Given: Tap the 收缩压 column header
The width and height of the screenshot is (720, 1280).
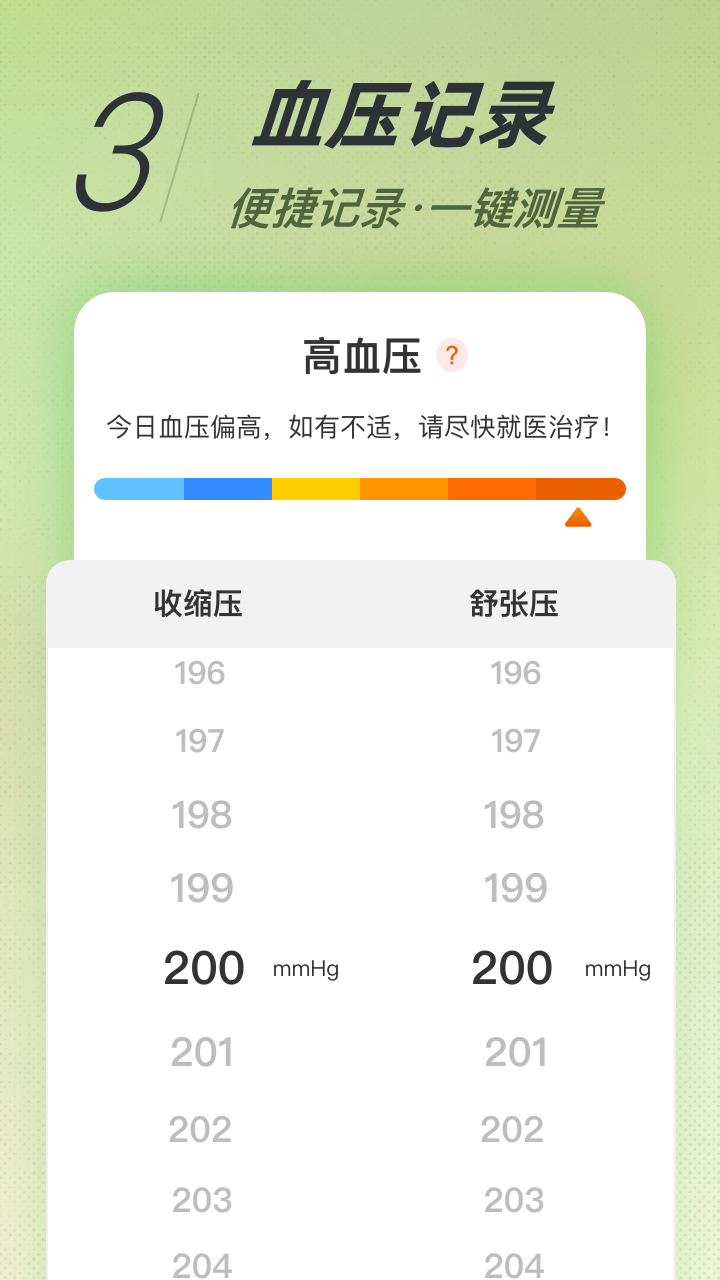Looking at the screenshot, I should pyautogui.click(x=196, y=603).
